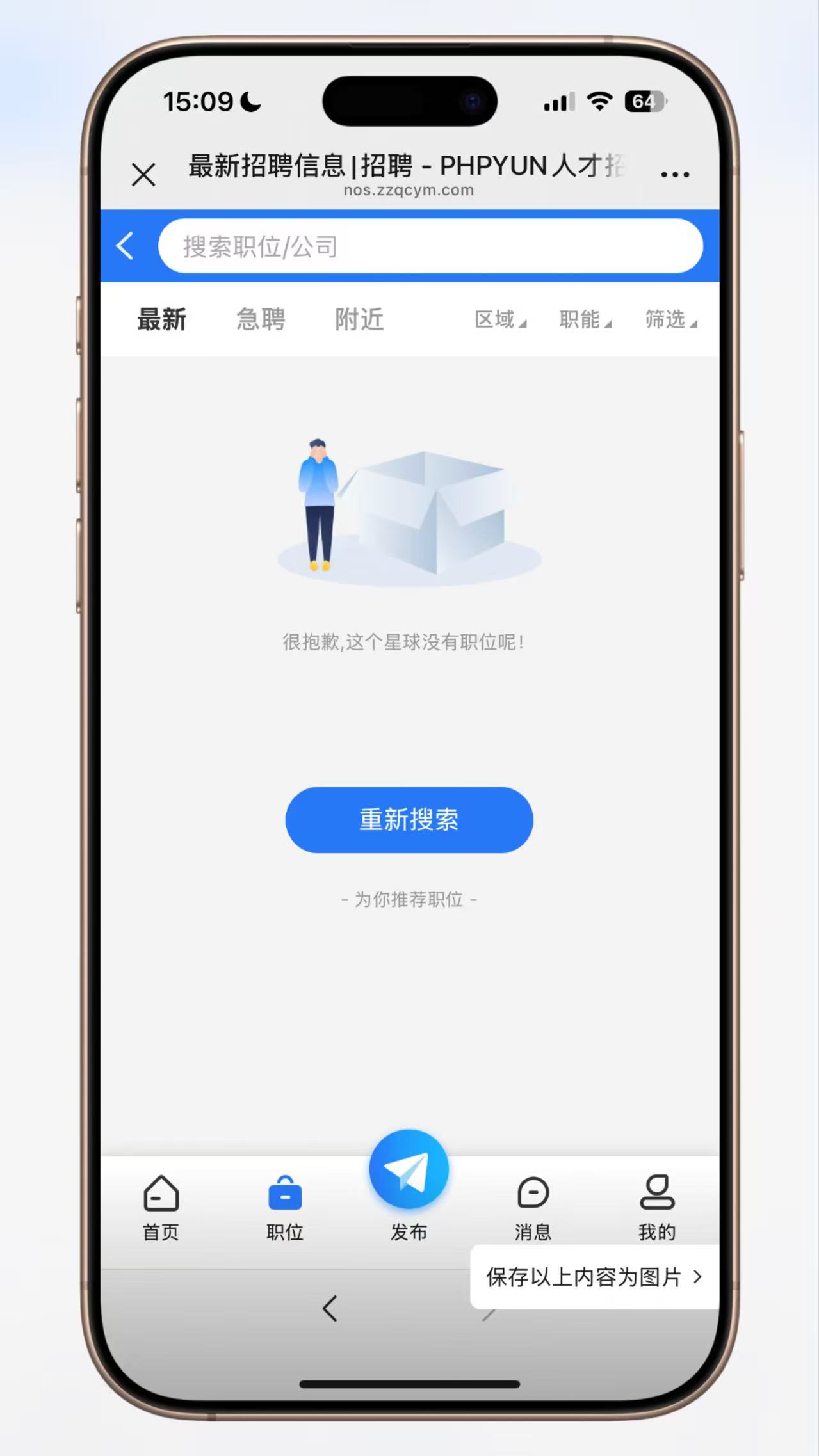Tap the 发布 paper plane button
Viewport: 819px width, 1456px height.
click(409, 1169)
